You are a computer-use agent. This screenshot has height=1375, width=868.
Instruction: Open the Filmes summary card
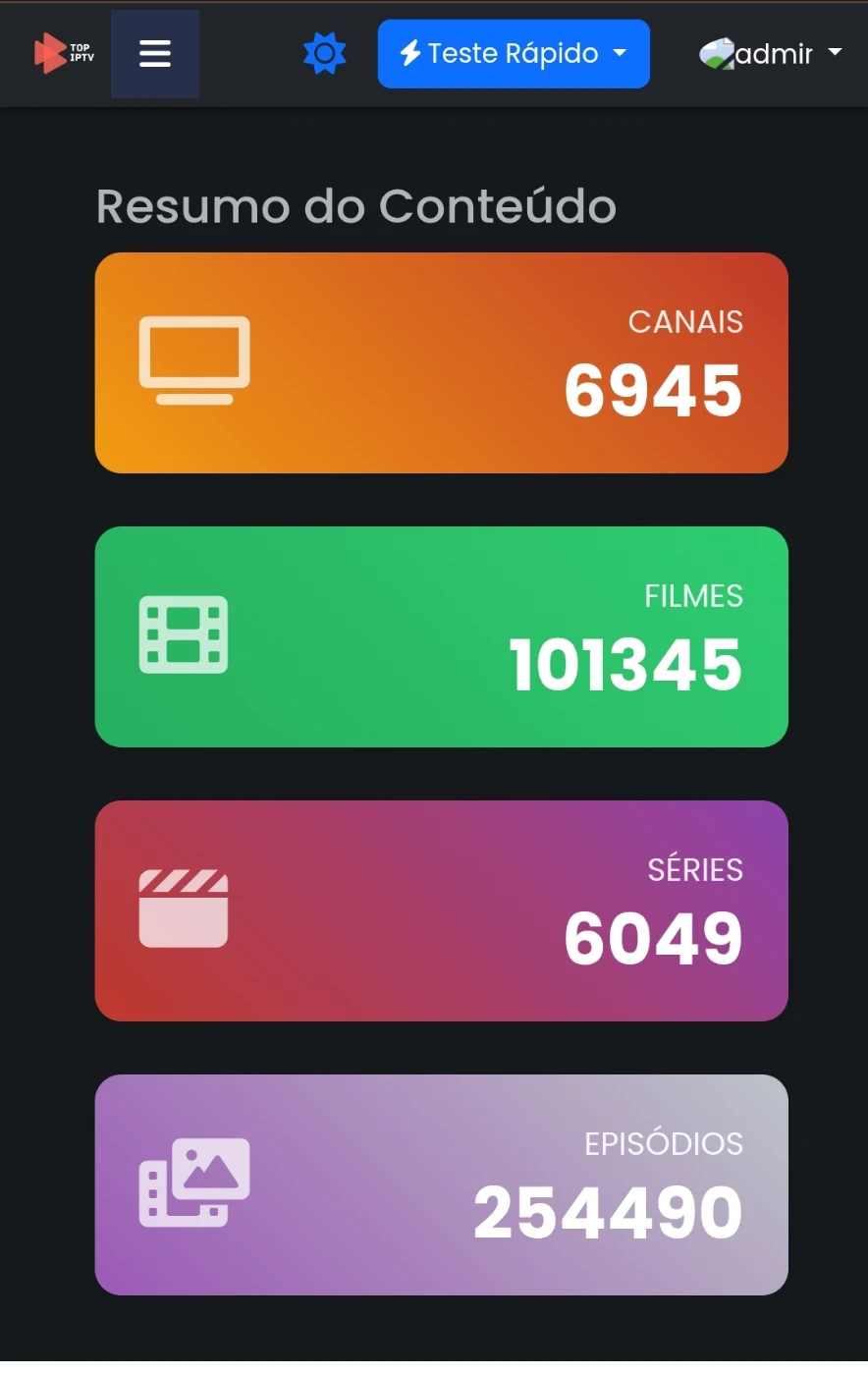click(x=441, y=636)
